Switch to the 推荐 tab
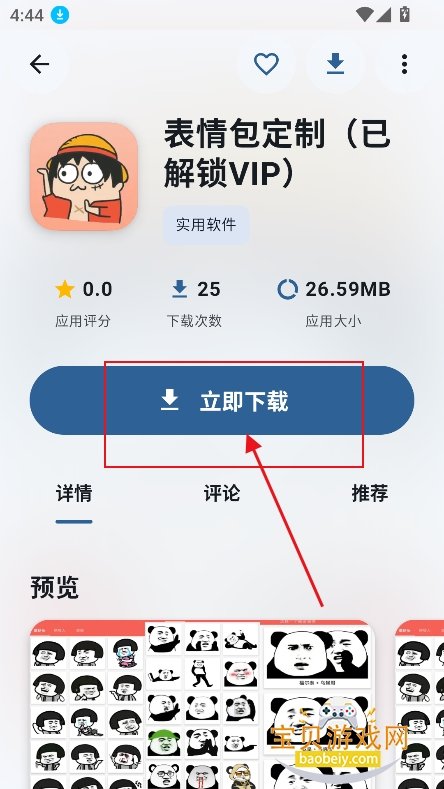The image size is (444, 789). [370, 493]
